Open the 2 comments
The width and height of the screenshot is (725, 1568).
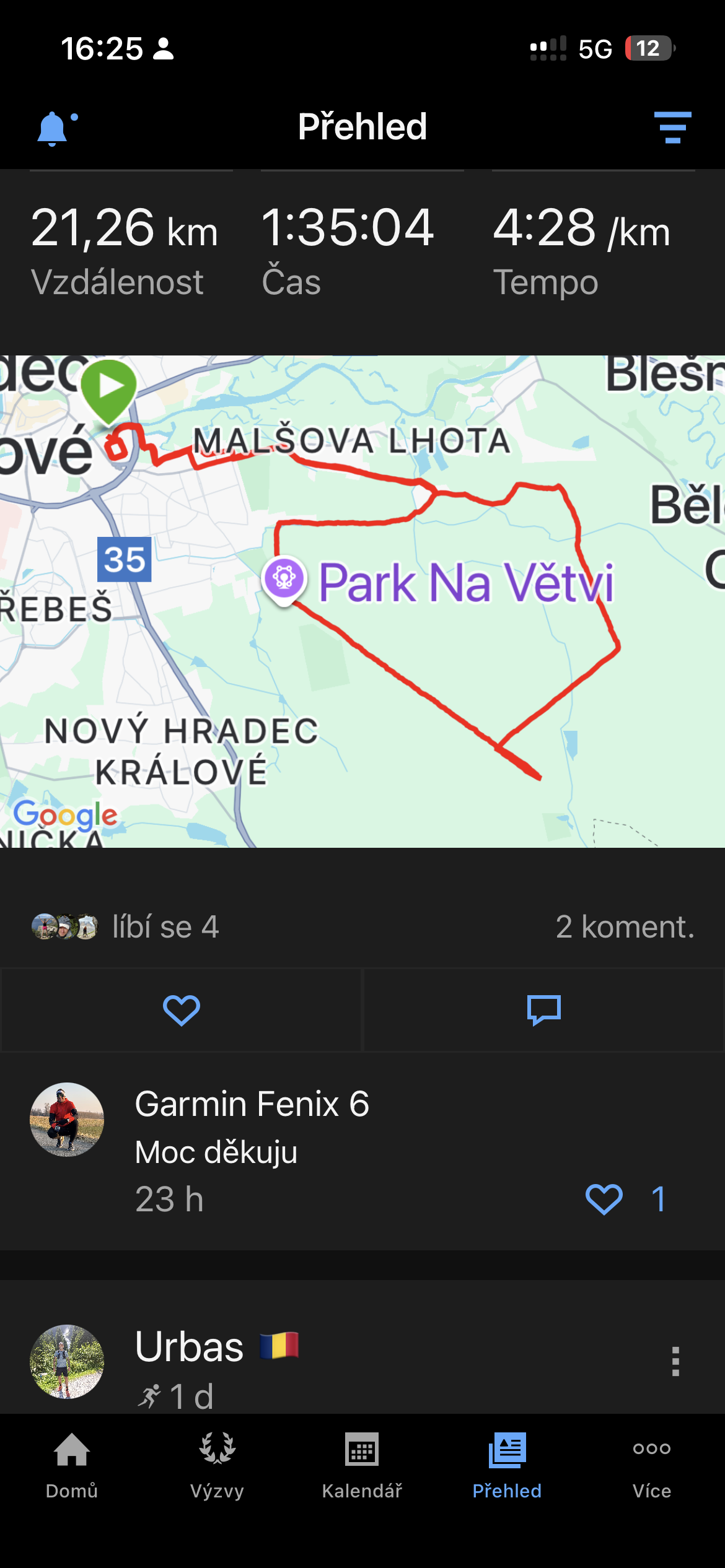[625, 927]
